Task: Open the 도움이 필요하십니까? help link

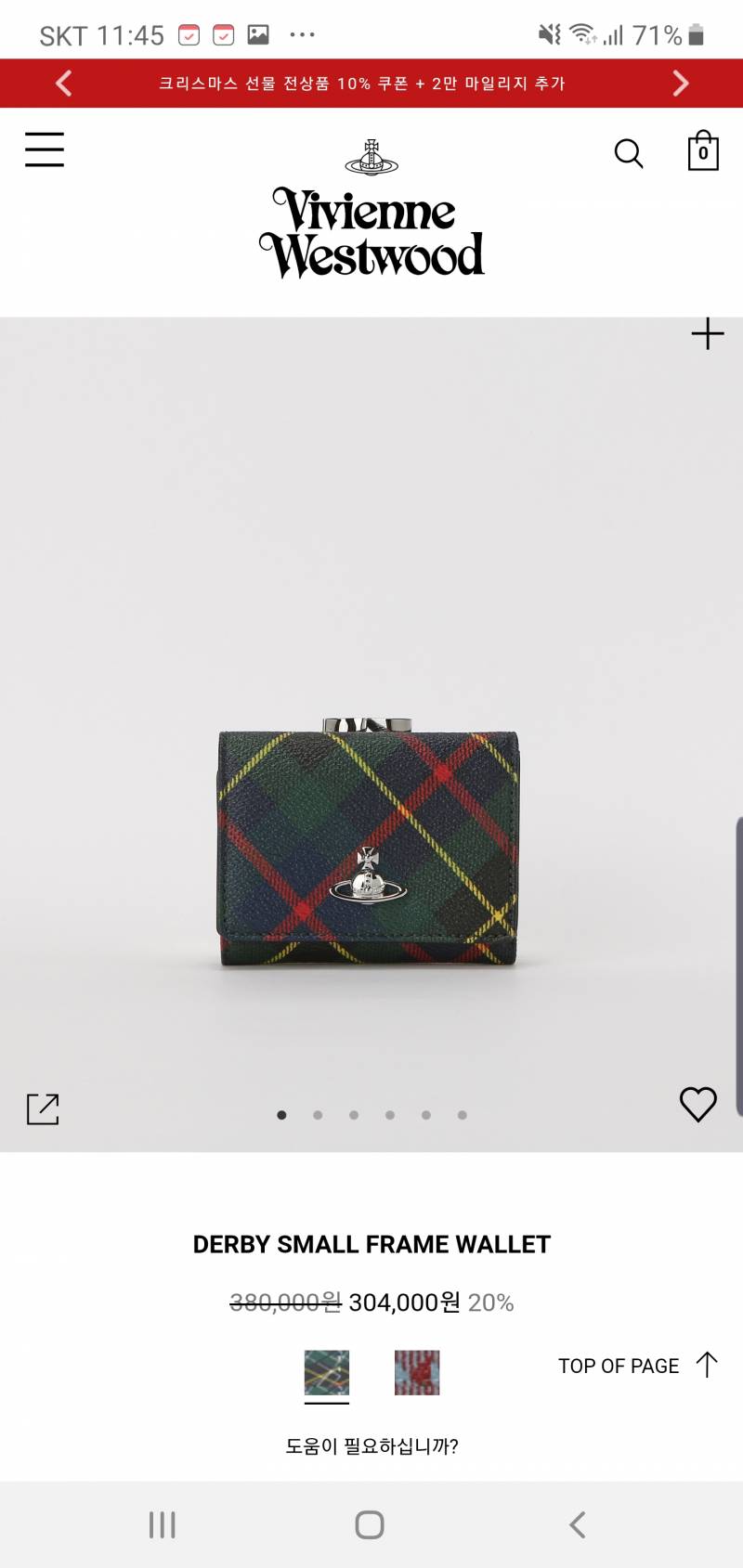Action: point(371,1445)
